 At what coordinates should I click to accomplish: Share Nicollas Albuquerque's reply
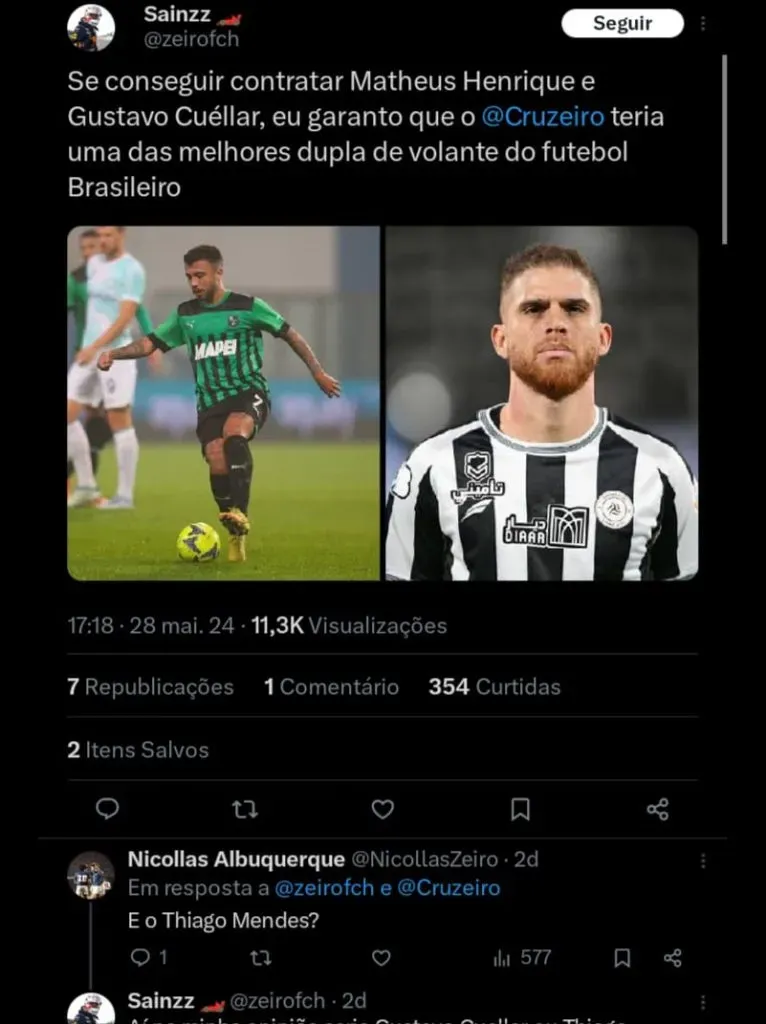click(x=673, y=958)
